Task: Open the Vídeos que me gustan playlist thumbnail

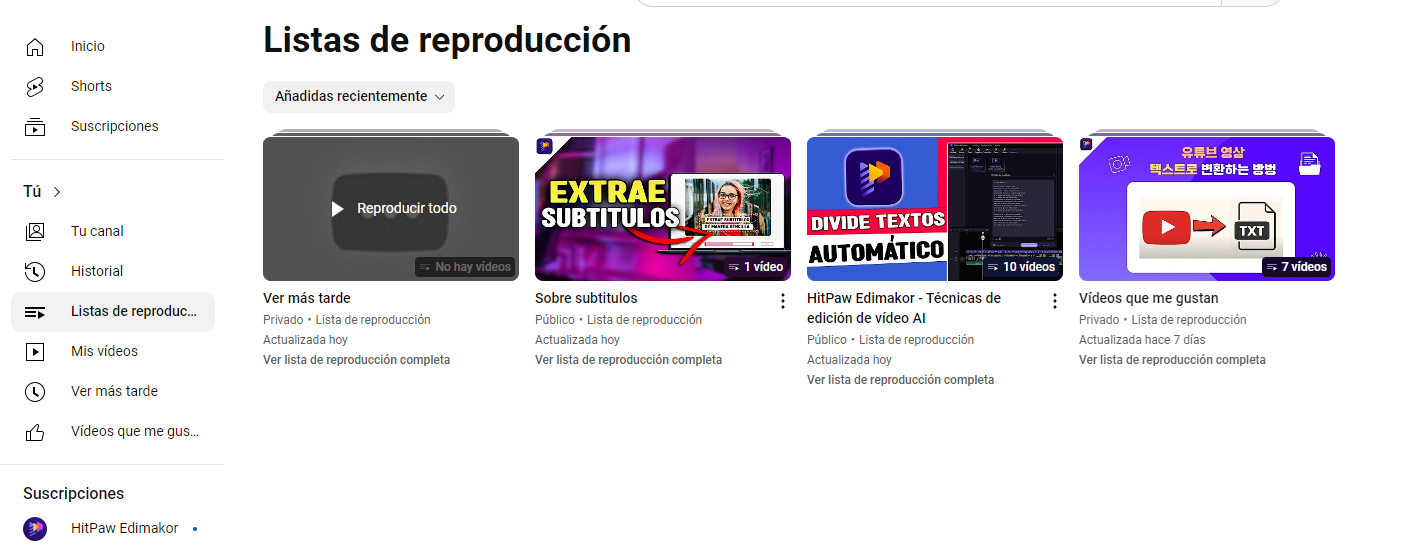Action: (1206, 209)
